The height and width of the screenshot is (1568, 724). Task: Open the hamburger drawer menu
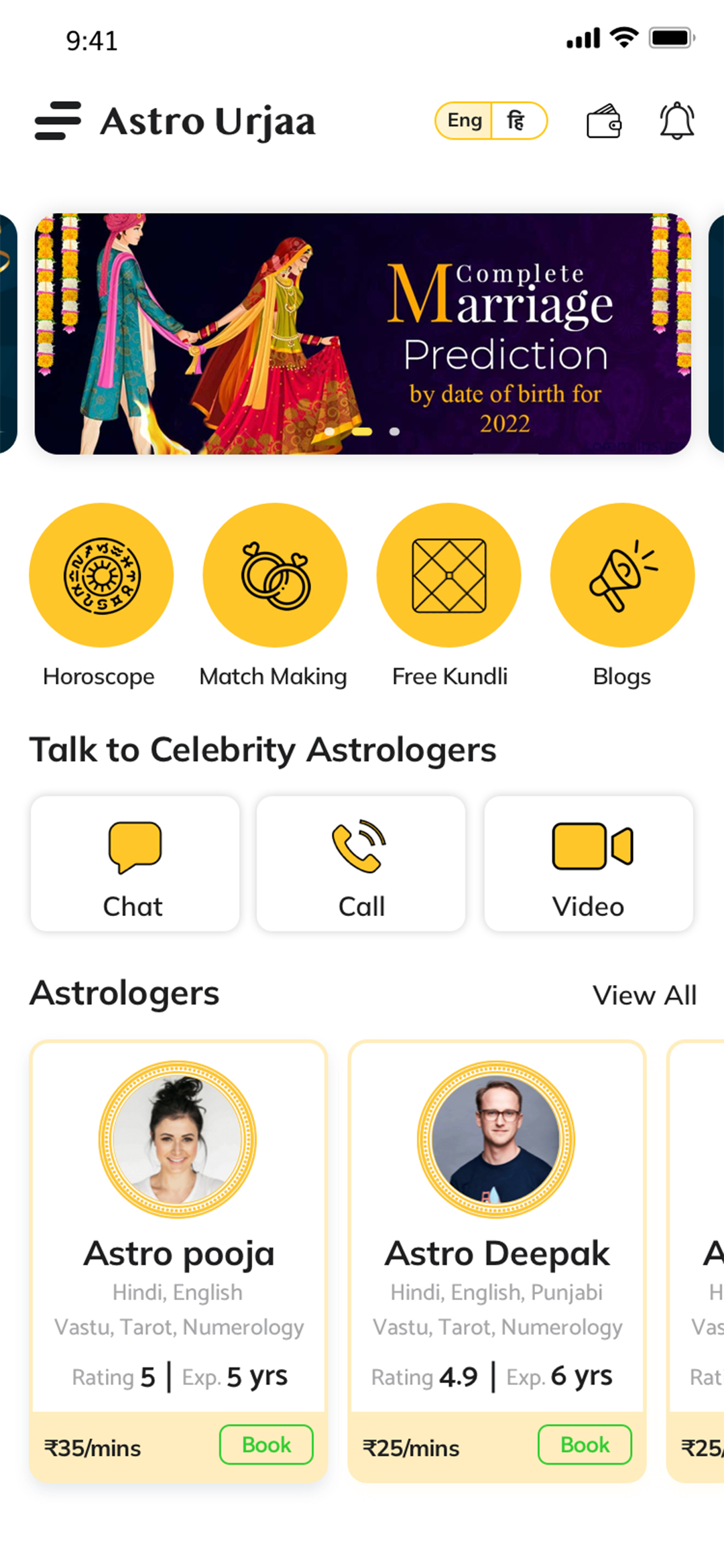pos(58,121)
